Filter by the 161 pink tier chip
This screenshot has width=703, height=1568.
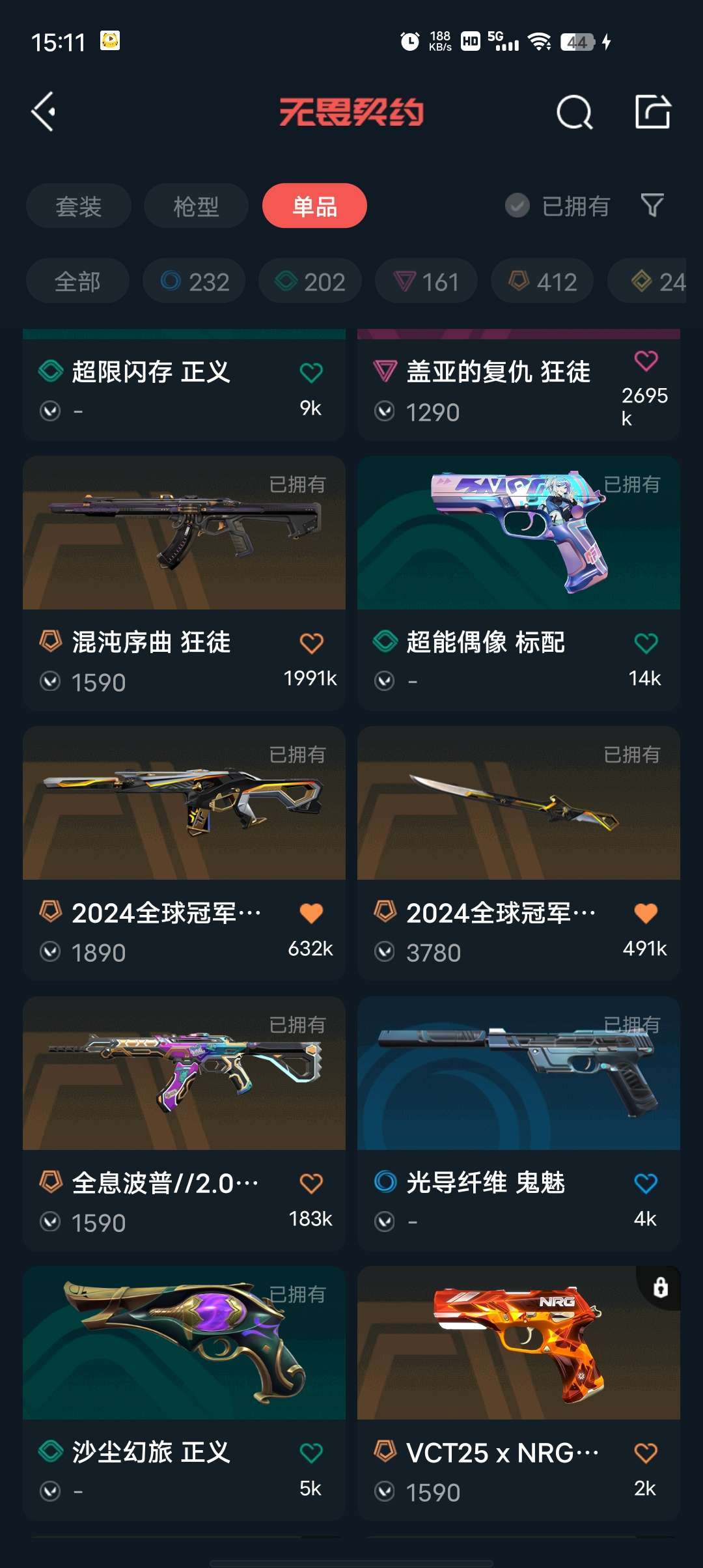426,281
